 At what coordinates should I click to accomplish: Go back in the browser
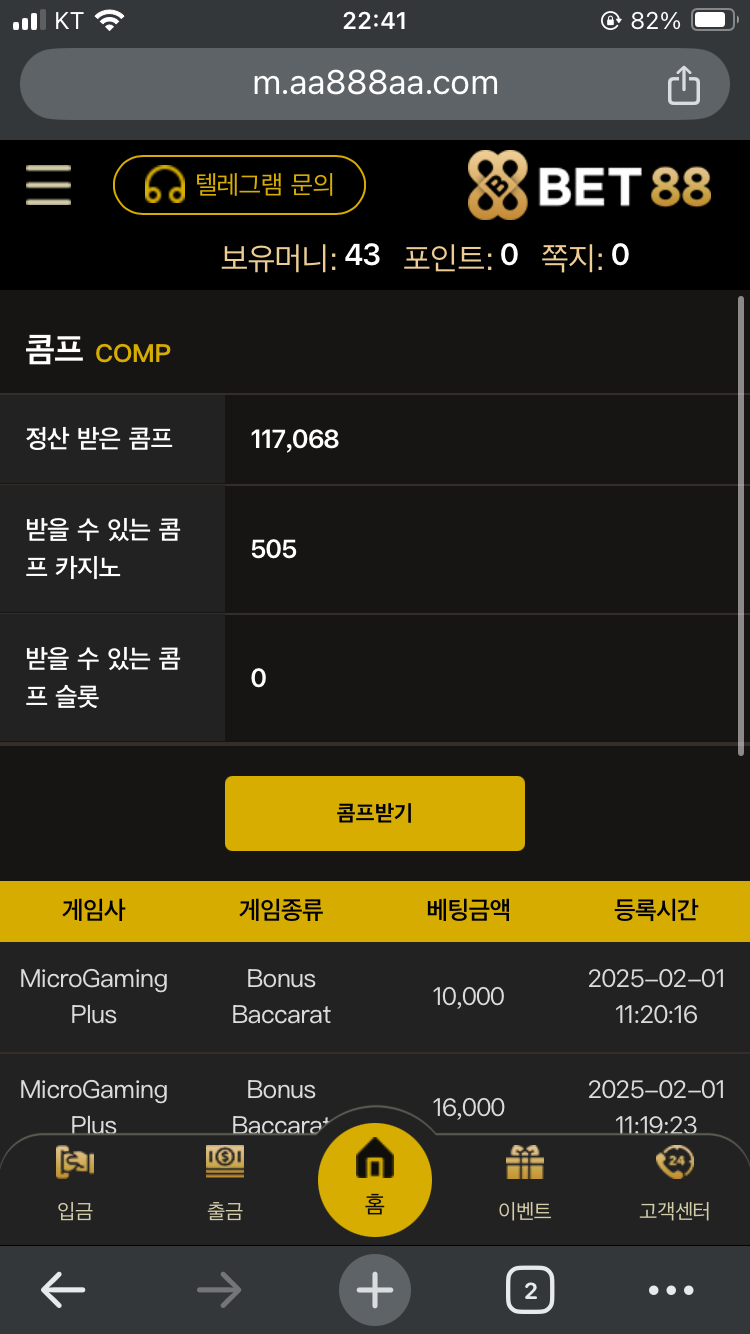pos(62,1290)
